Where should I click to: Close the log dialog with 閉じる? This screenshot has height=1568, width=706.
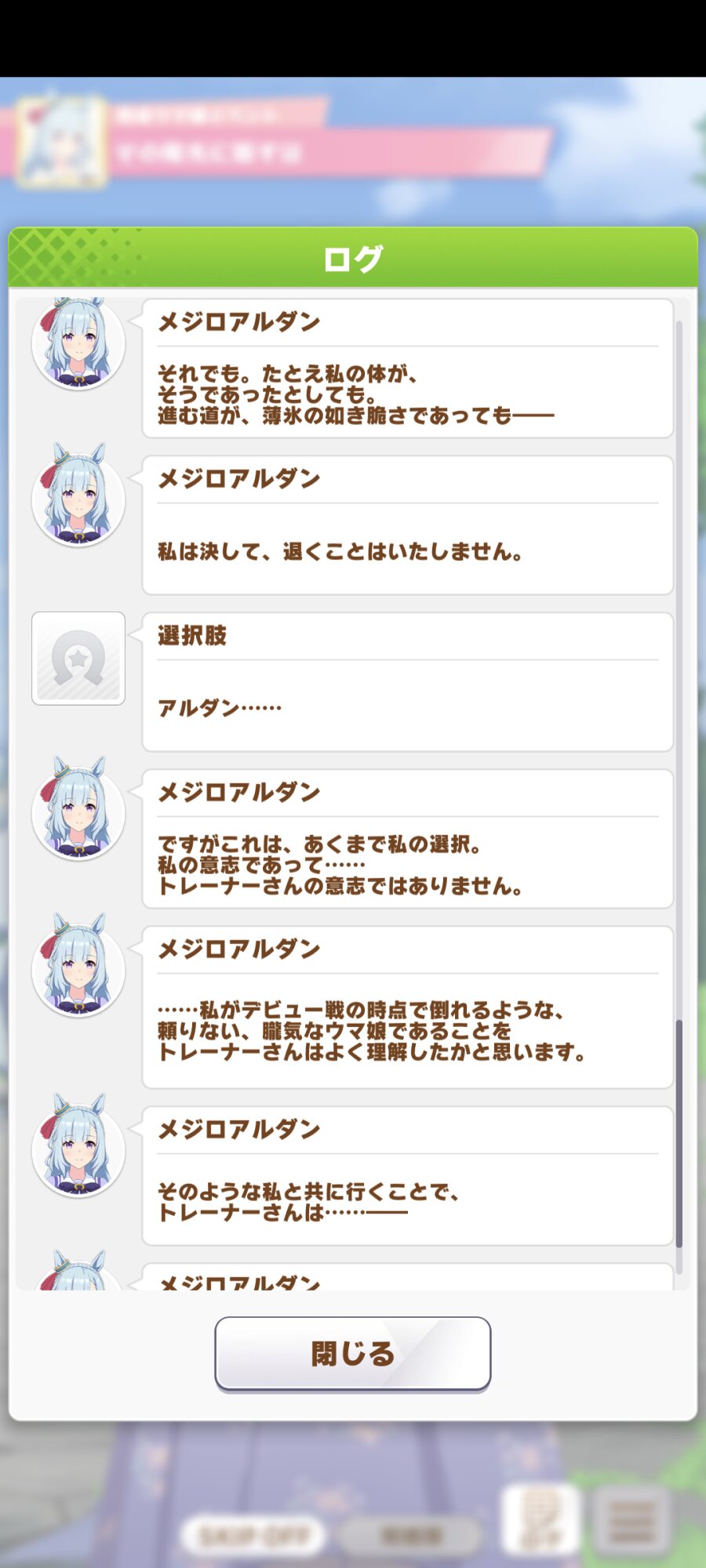[x=353, y=1353]
